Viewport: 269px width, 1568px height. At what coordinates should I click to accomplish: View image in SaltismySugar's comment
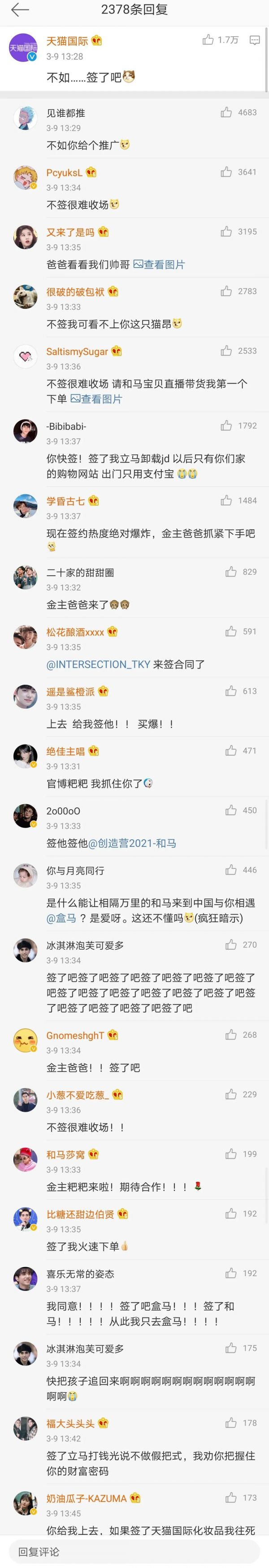(96, 399)
